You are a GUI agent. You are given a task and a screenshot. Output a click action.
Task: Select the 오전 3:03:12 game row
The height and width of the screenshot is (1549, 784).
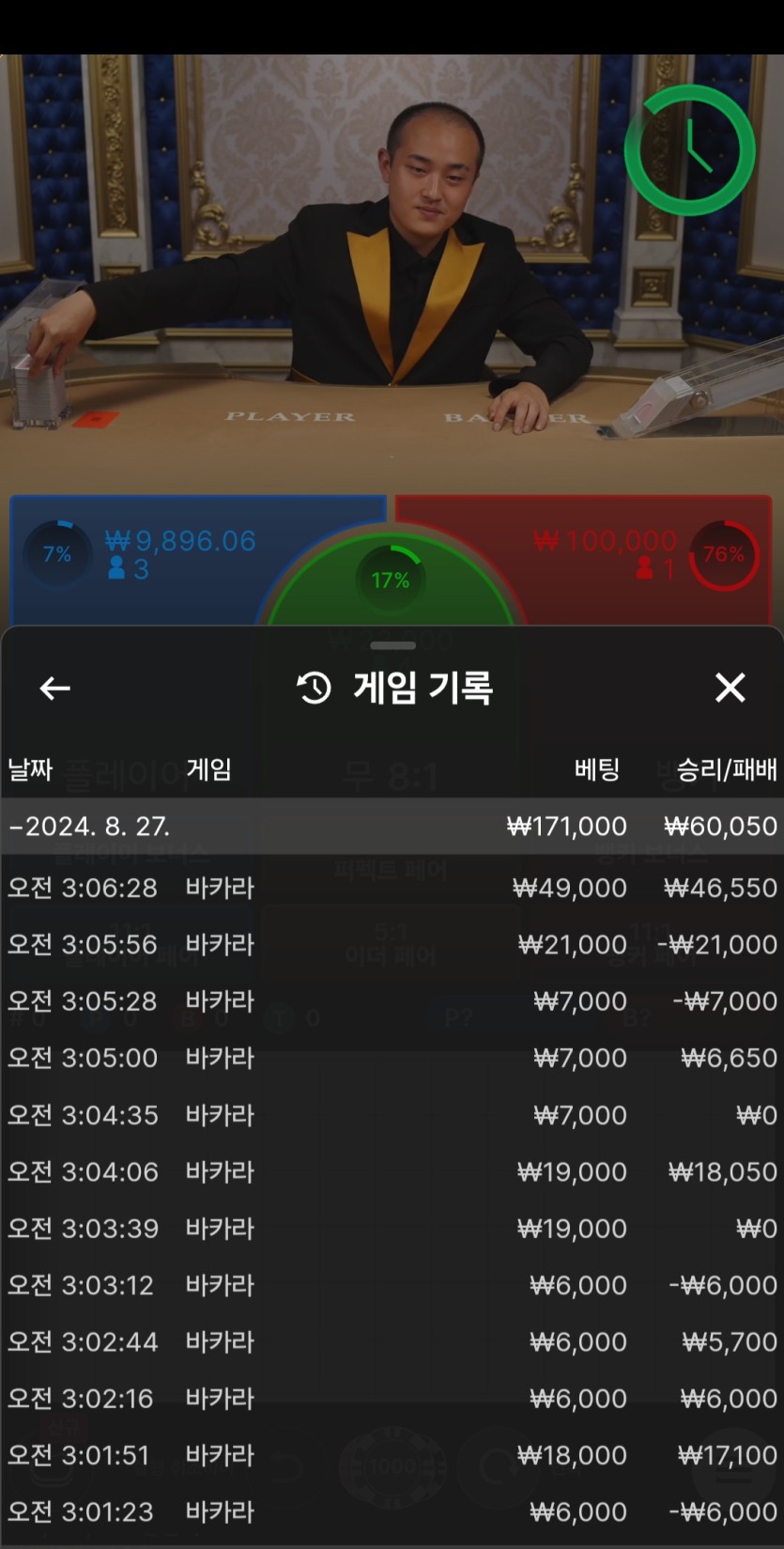[x=392, y=1285]
